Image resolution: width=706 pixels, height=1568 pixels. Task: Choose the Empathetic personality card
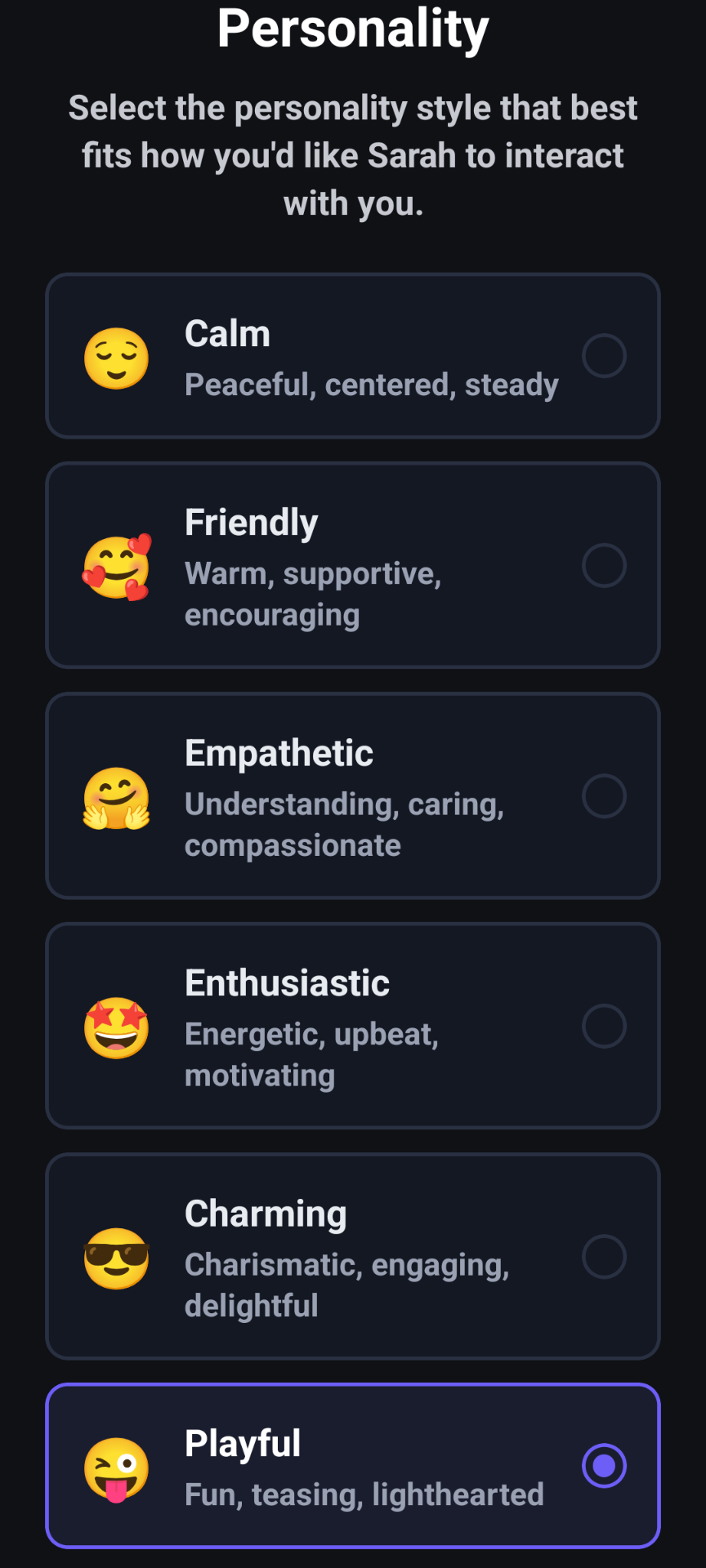[353, 796]
